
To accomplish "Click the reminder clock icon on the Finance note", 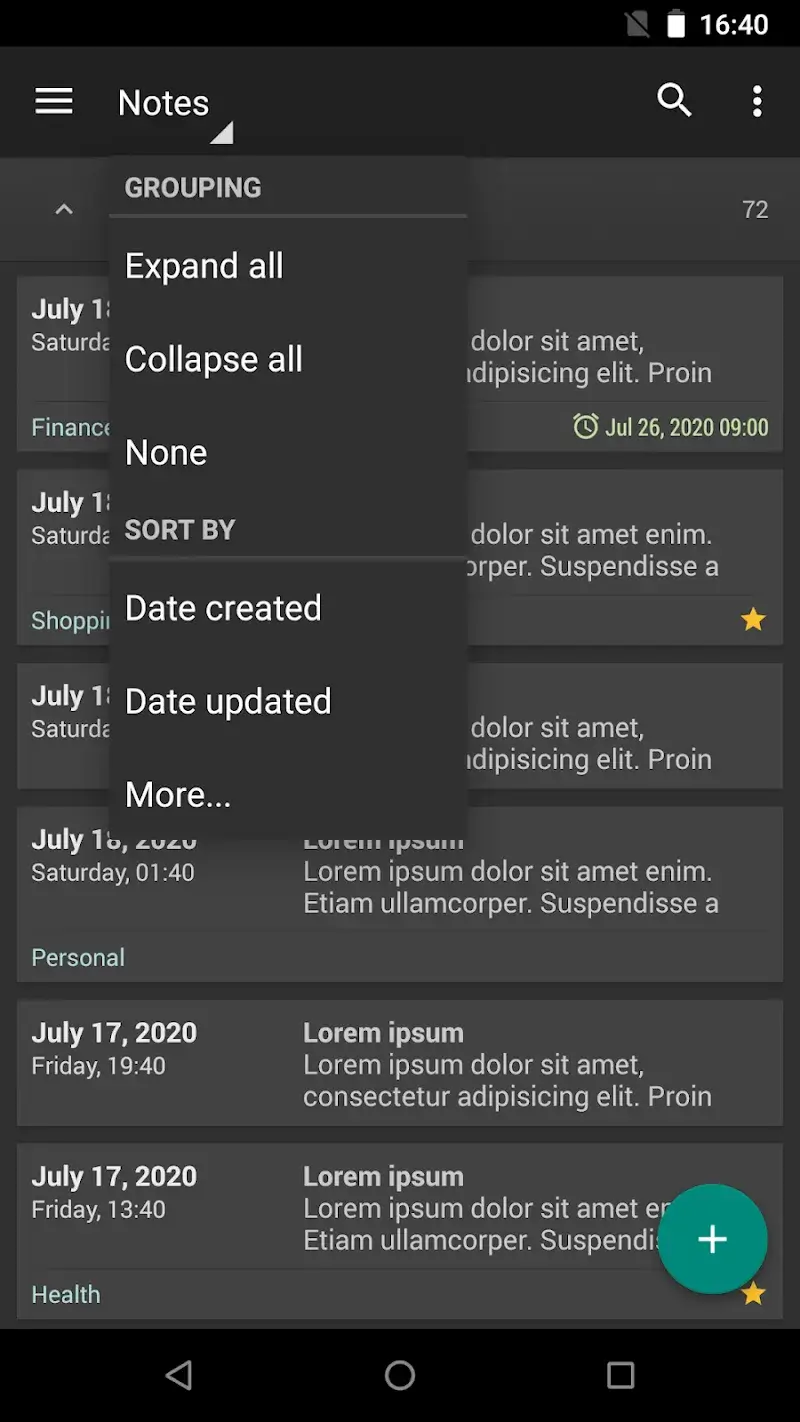I will click(585, 426).
